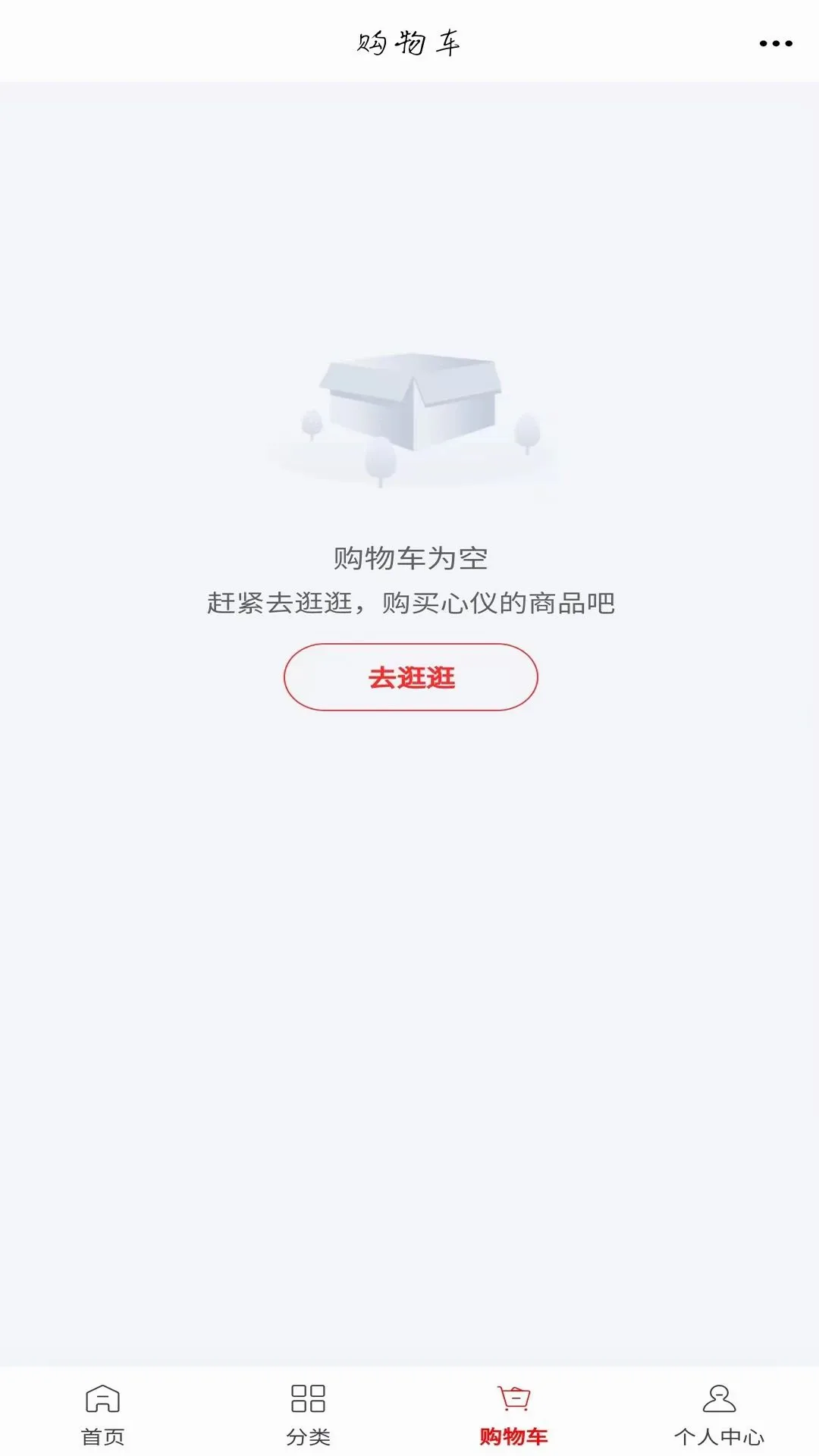
Task: Open the three-dot overflow menu
Action: 776,43
